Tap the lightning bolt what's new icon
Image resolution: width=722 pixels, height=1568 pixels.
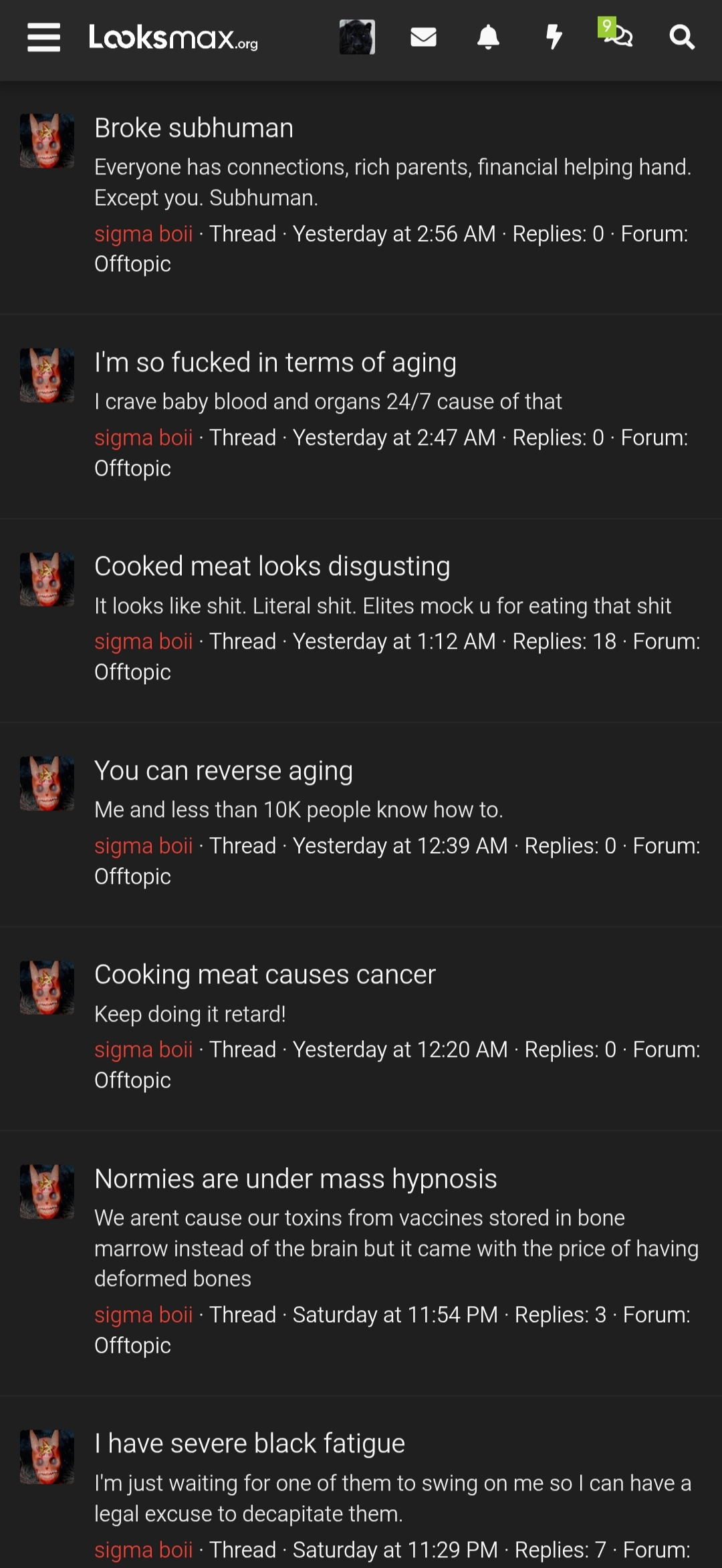554,37
